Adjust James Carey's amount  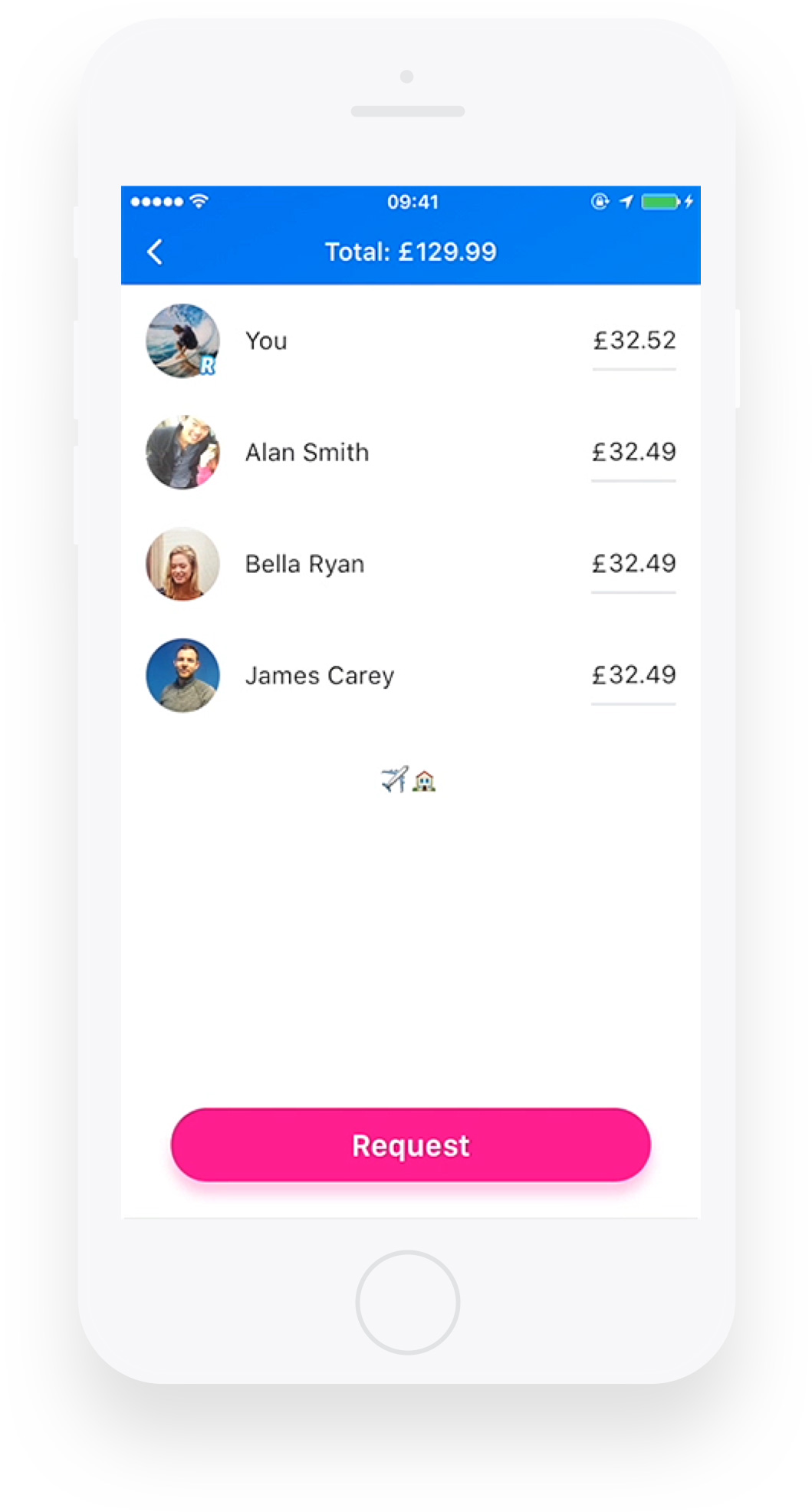coord(633,675)
